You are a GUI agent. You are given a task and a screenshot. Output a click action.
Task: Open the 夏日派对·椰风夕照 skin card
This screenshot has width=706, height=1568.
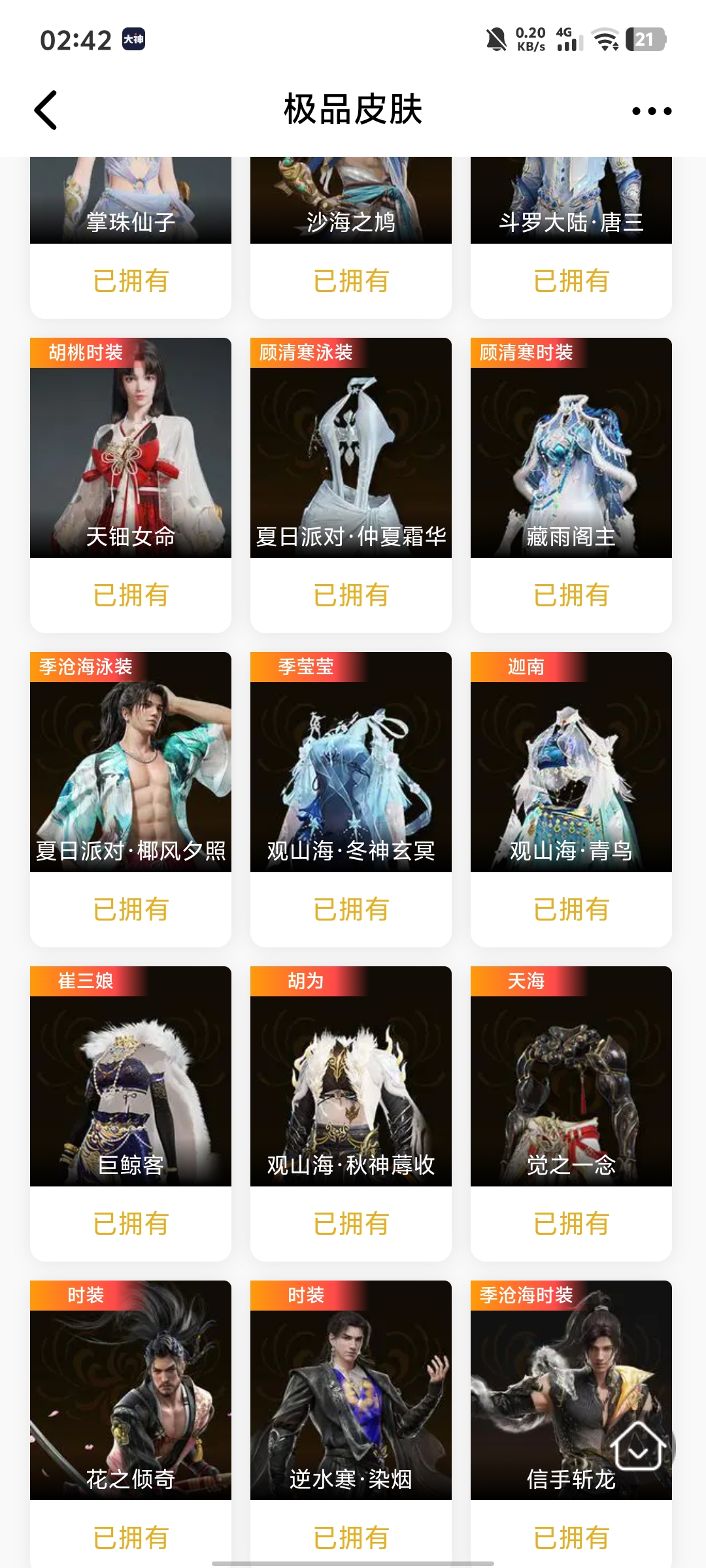(x=131, y=771)
